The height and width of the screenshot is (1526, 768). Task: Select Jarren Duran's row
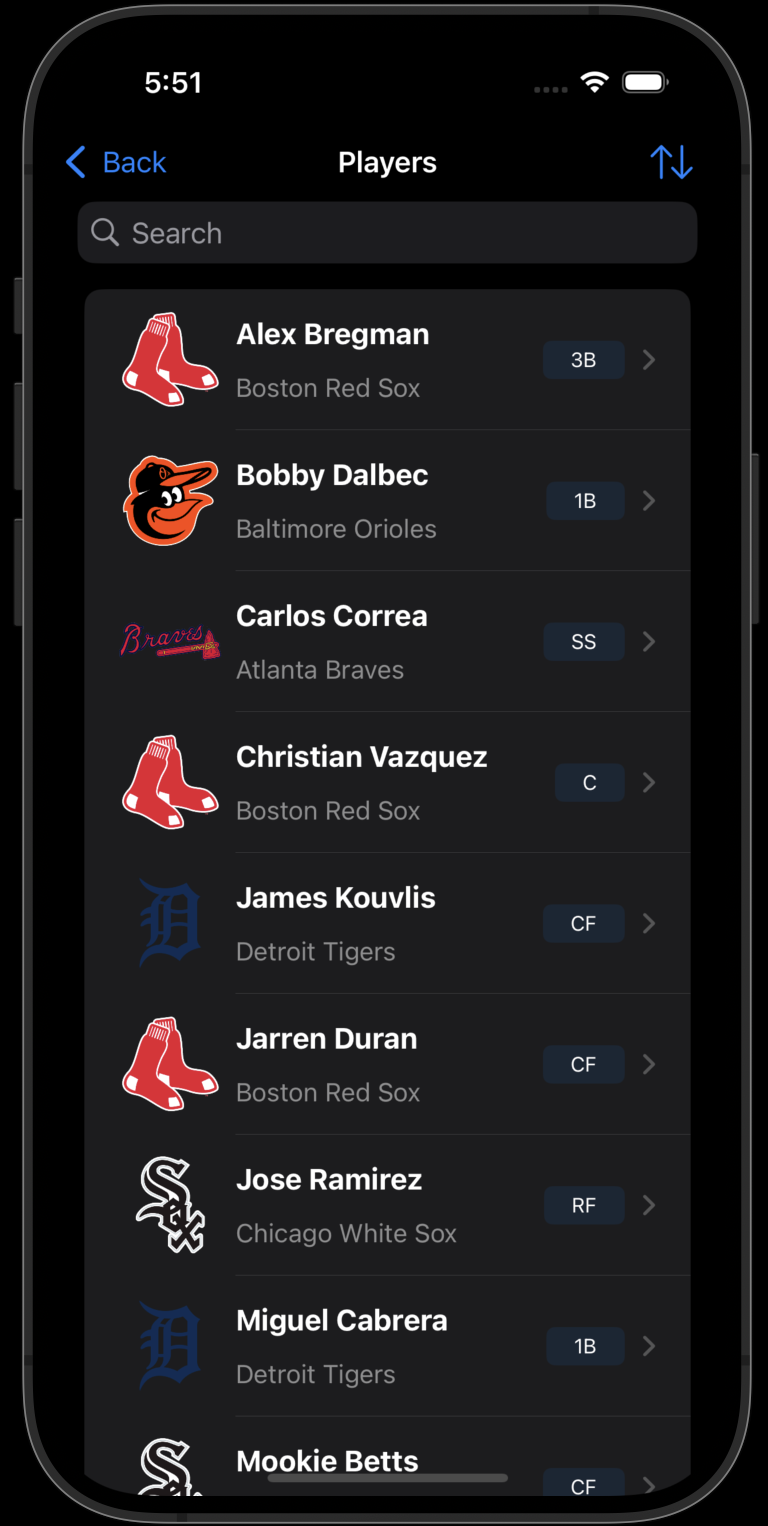[387, 1065]
